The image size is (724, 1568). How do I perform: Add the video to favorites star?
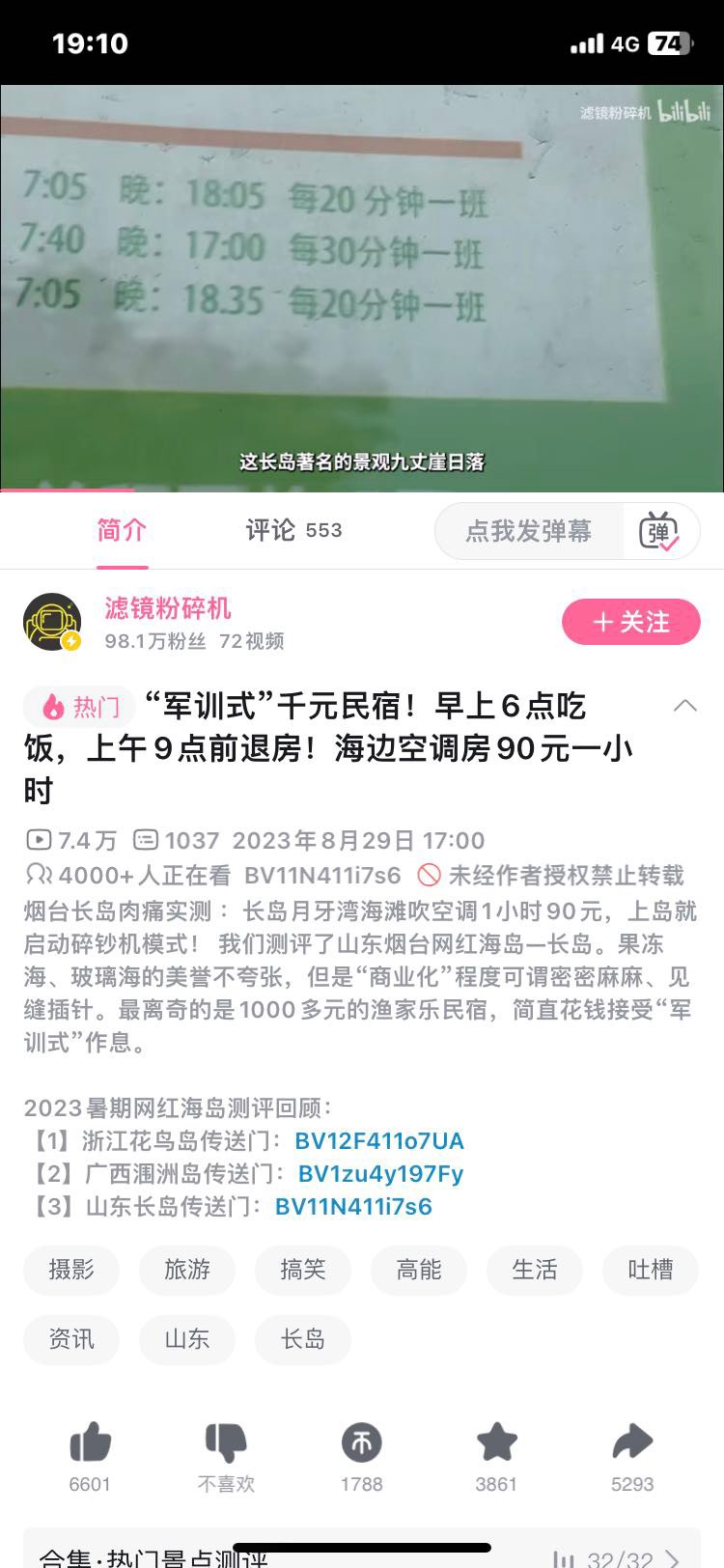(x=496, y=1445)
